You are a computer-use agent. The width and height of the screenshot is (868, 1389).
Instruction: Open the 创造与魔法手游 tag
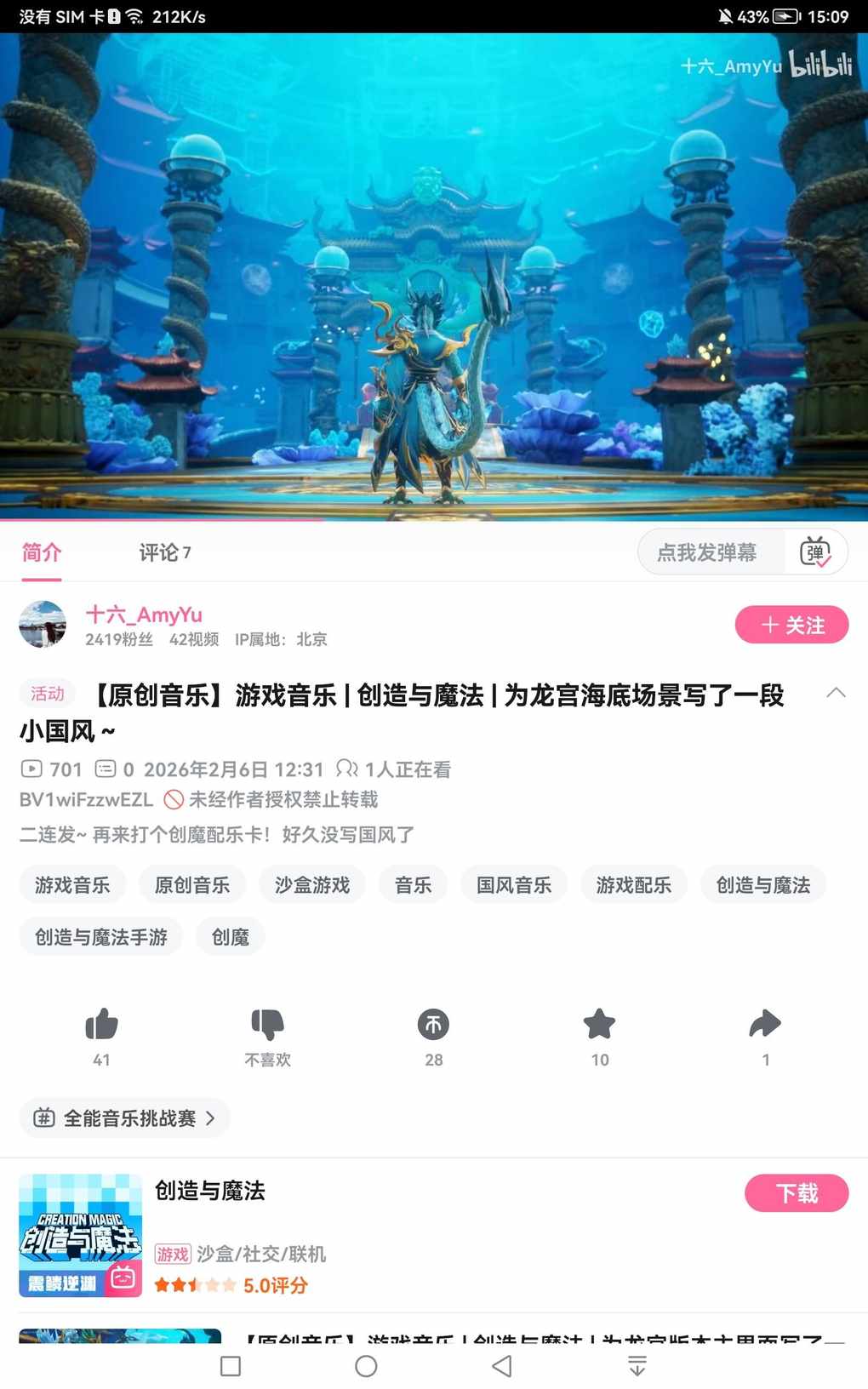click(101, 937)
